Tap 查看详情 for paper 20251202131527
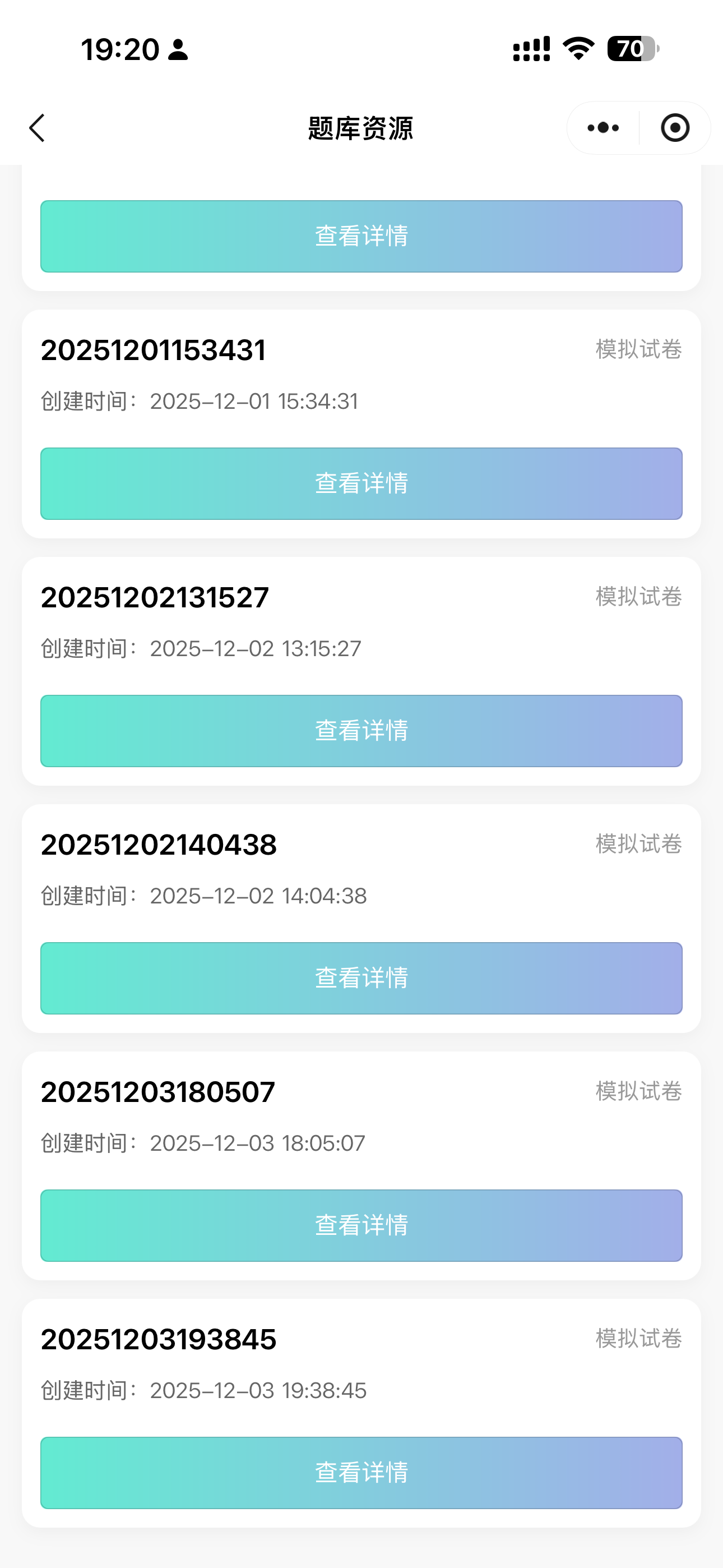This screenshot has height=1568, width=723. (361, 730)
